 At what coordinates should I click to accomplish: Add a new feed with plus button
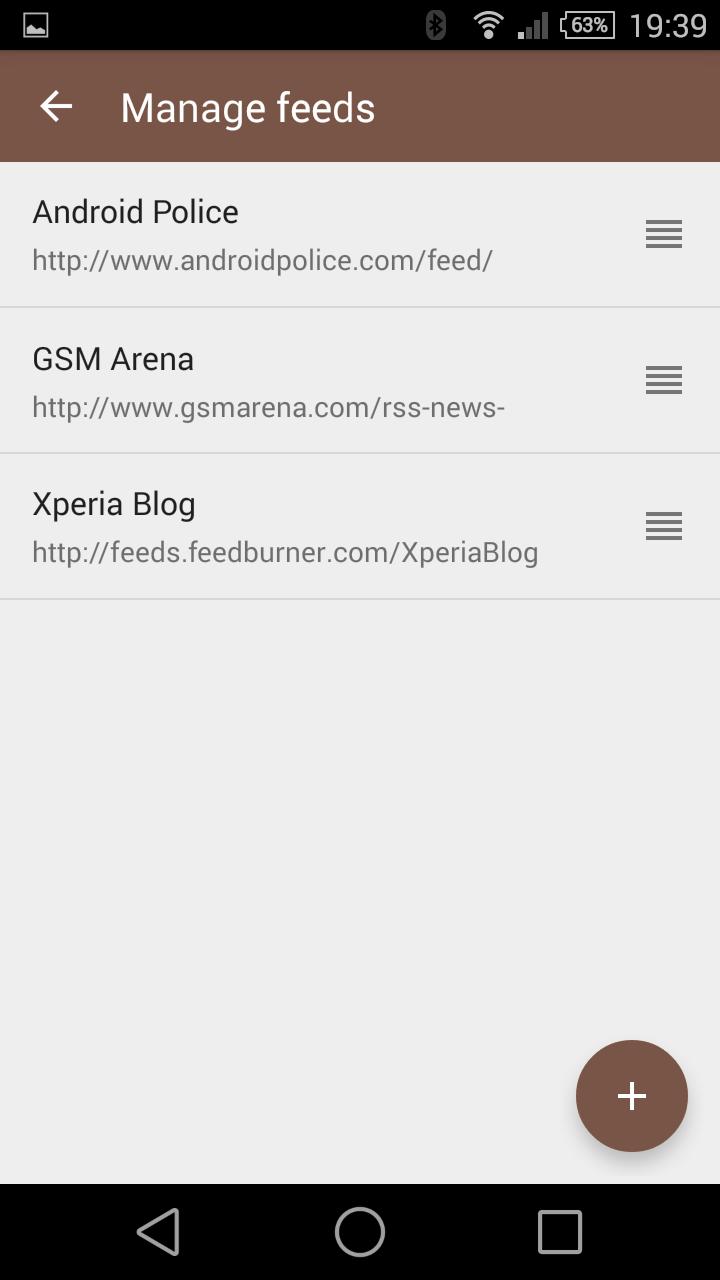pyautogui.click(x=631, y=1096)
